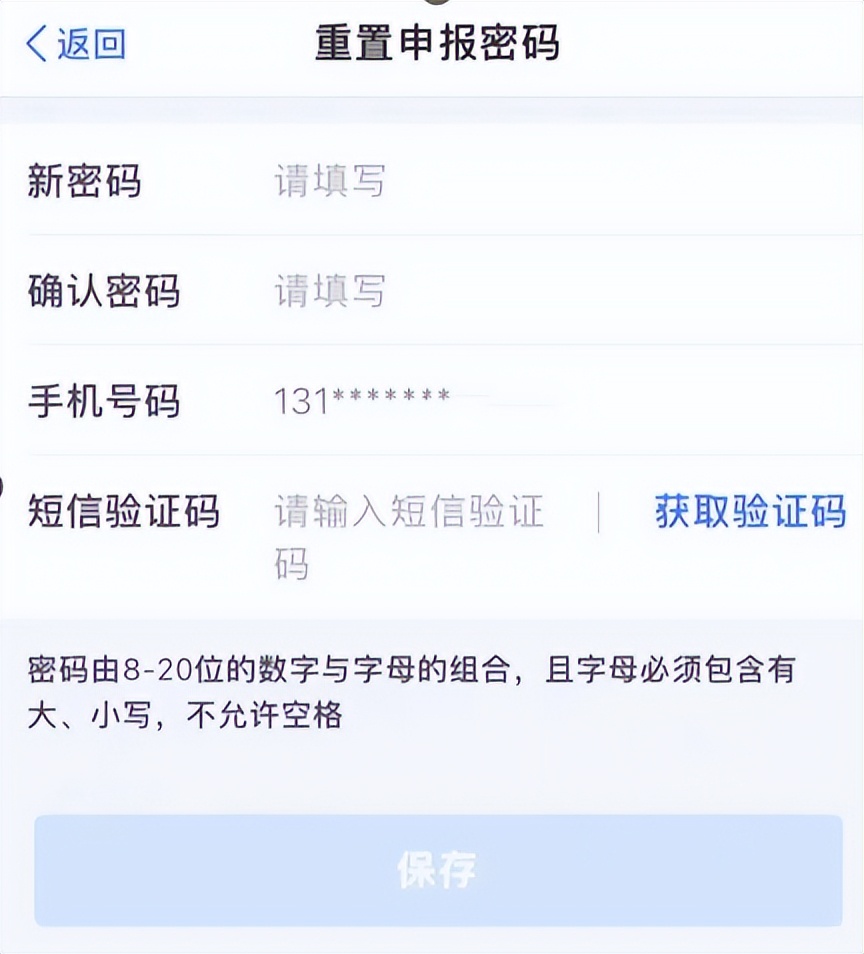Focus the 短信验证码 verification code field
Screen dimensions: 864x954
tap(420, 535)
